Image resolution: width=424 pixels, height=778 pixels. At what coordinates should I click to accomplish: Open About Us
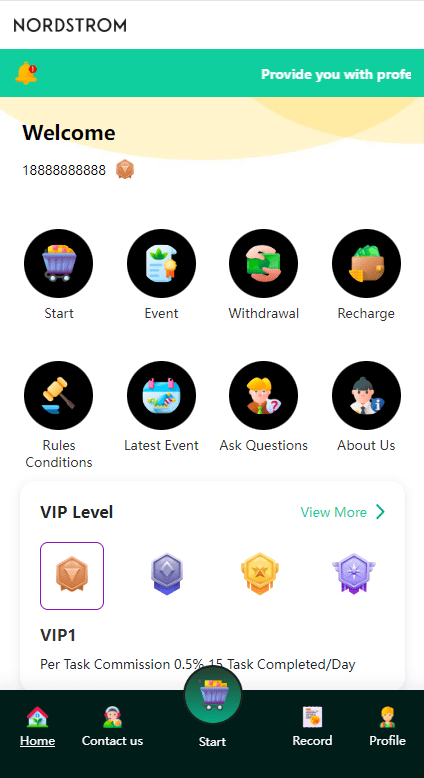[366, 395]
